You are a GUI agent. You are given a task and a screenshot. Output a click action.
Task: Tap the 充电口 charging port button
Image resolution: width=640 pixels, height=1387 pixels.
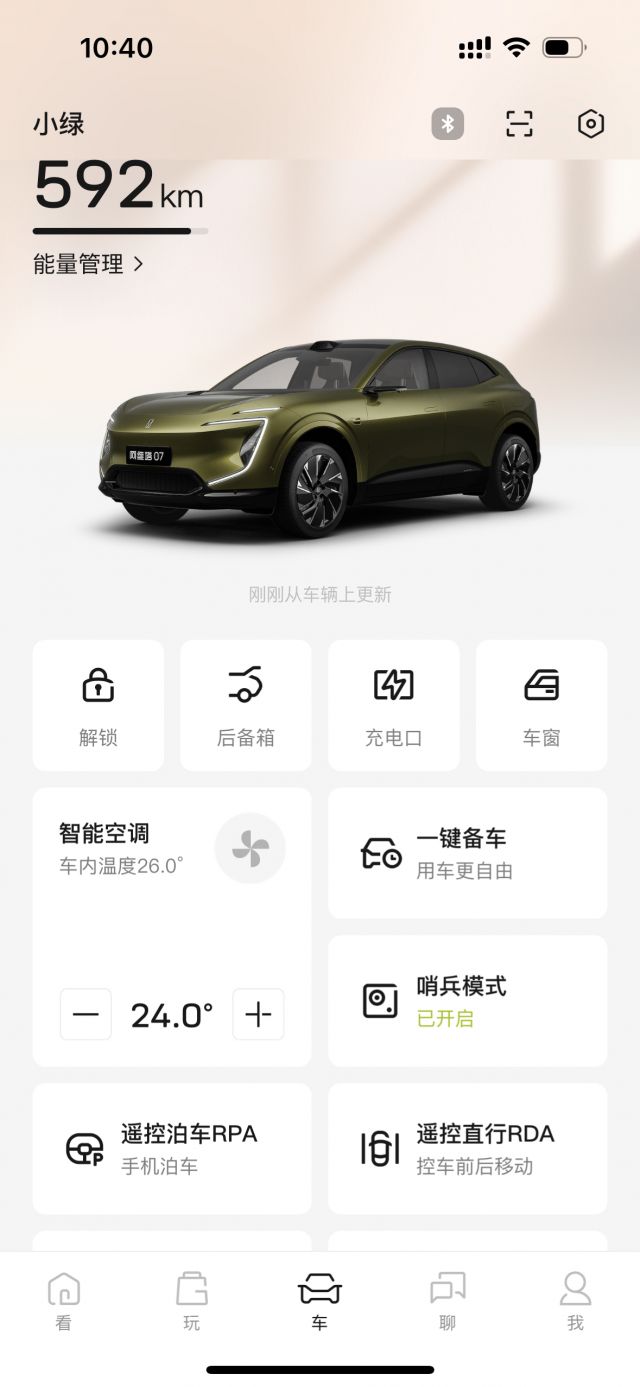393,705
